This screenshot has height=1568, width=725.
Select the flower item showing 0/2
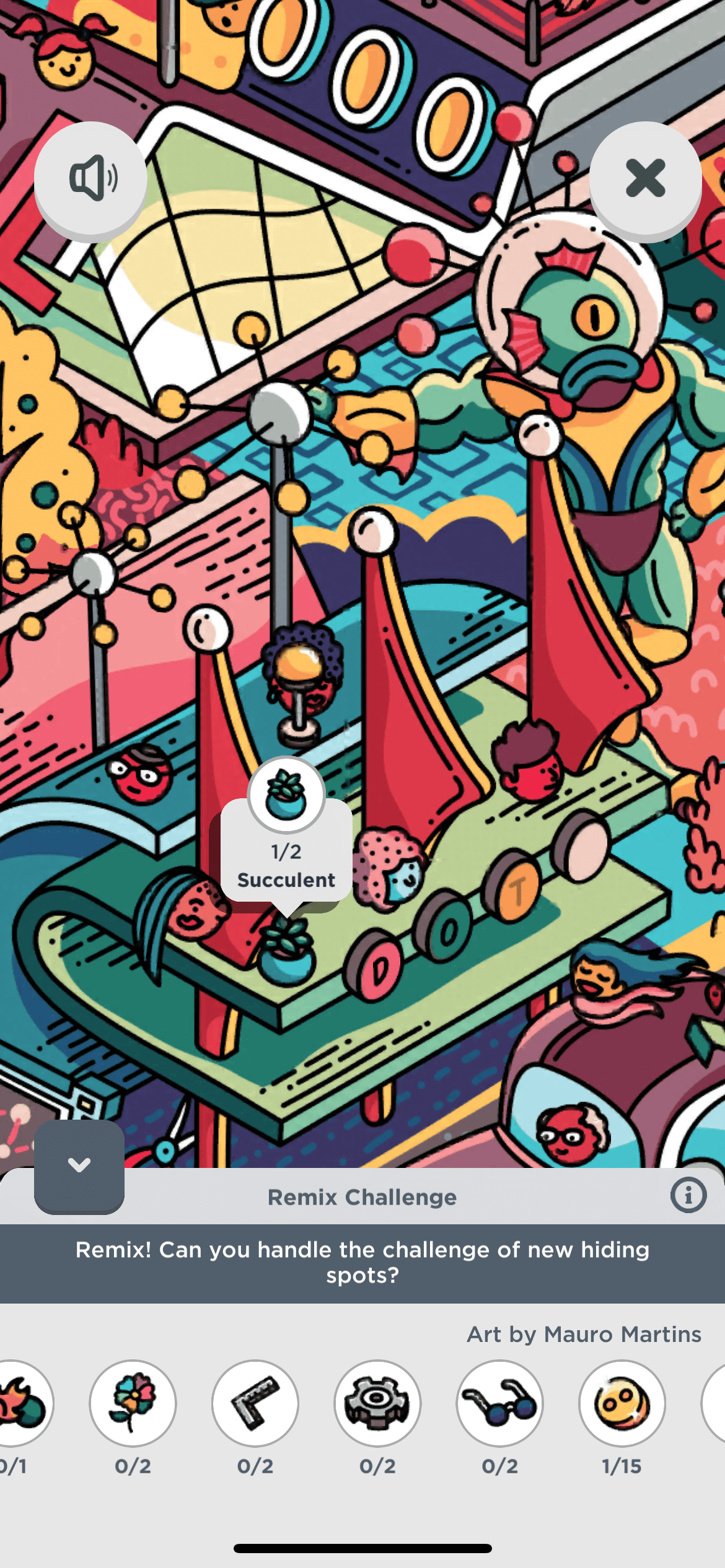(133, 1403)
